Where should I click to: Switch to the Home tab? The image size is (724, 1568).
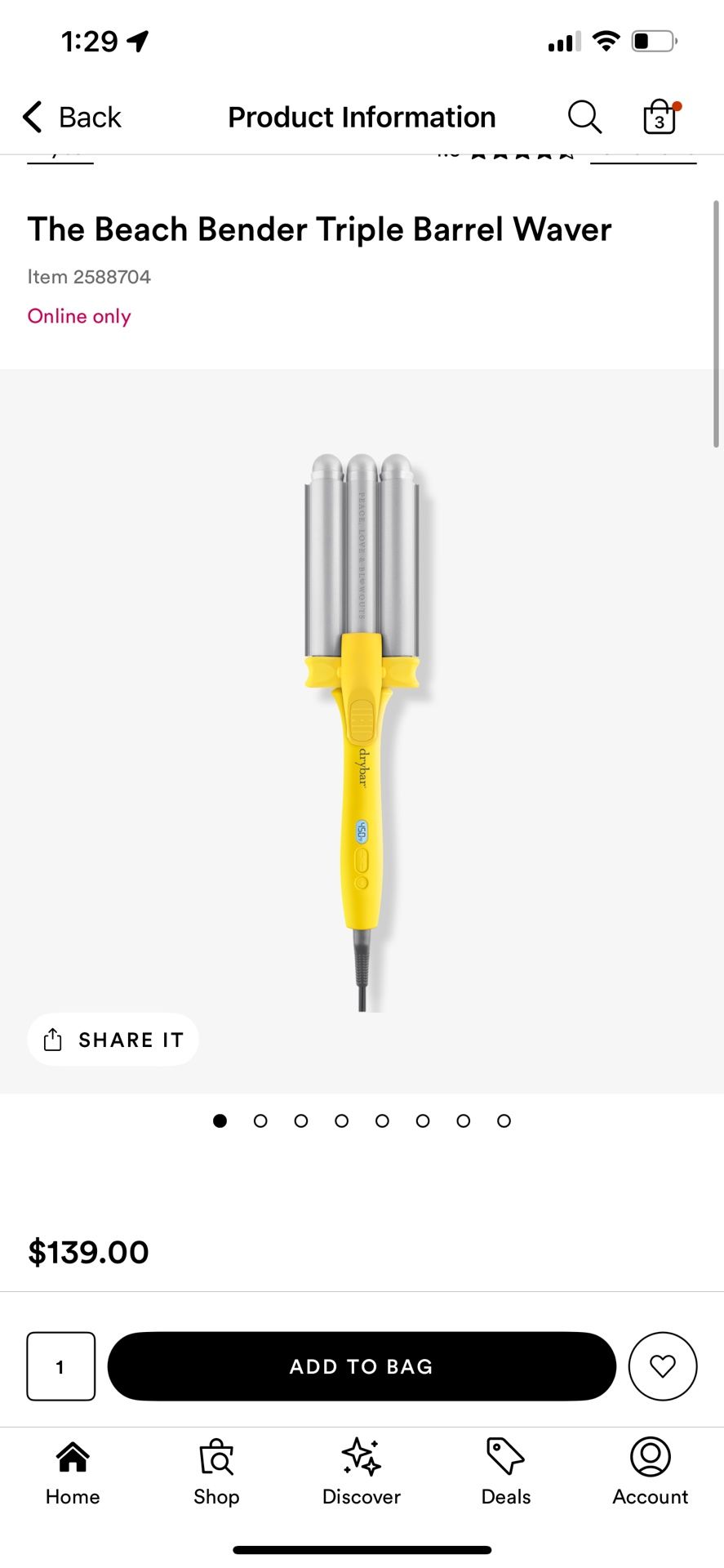click(73, 1472)
